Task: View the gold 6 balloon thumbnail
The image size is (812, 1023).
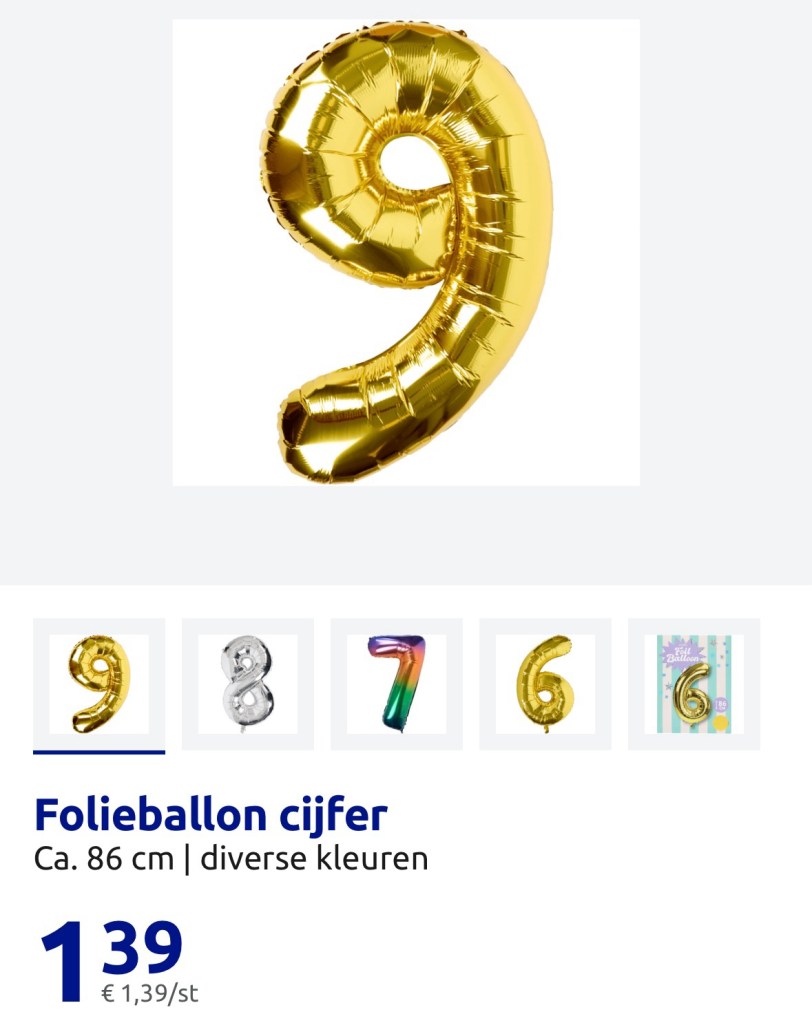Action: (545, 684)
